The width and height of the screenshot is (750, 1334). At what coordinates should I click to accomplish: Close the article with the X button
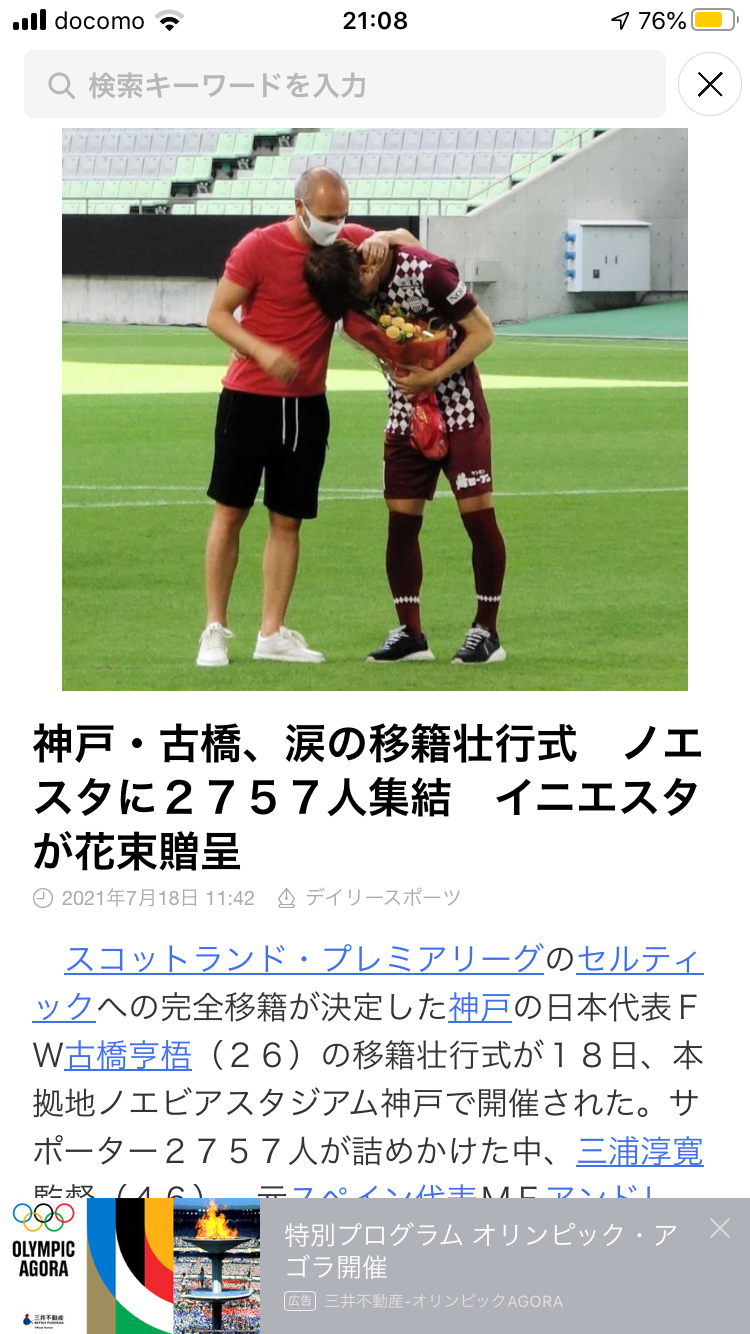710,85
